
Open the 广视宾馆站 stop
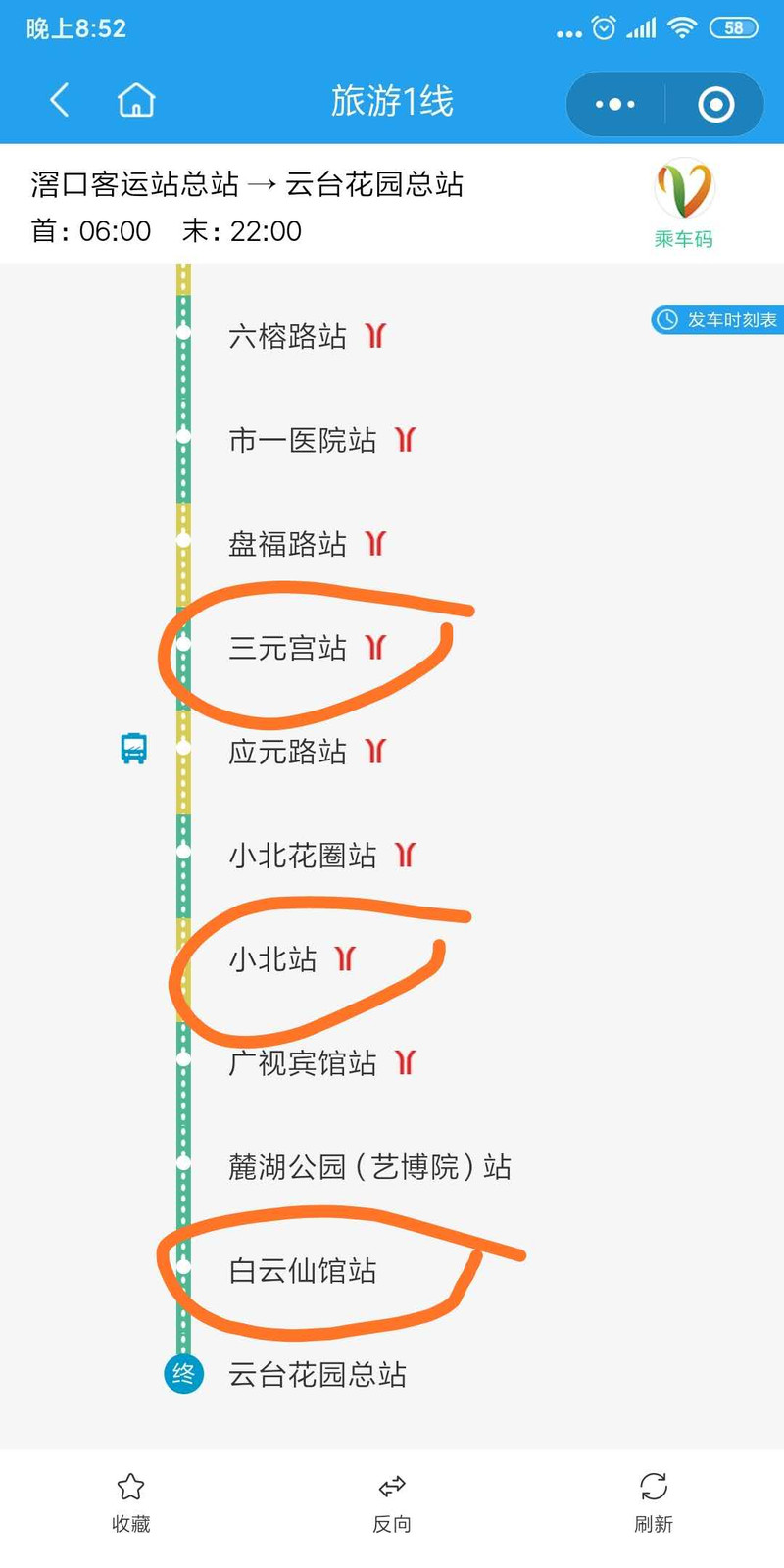click(302, 1062)
